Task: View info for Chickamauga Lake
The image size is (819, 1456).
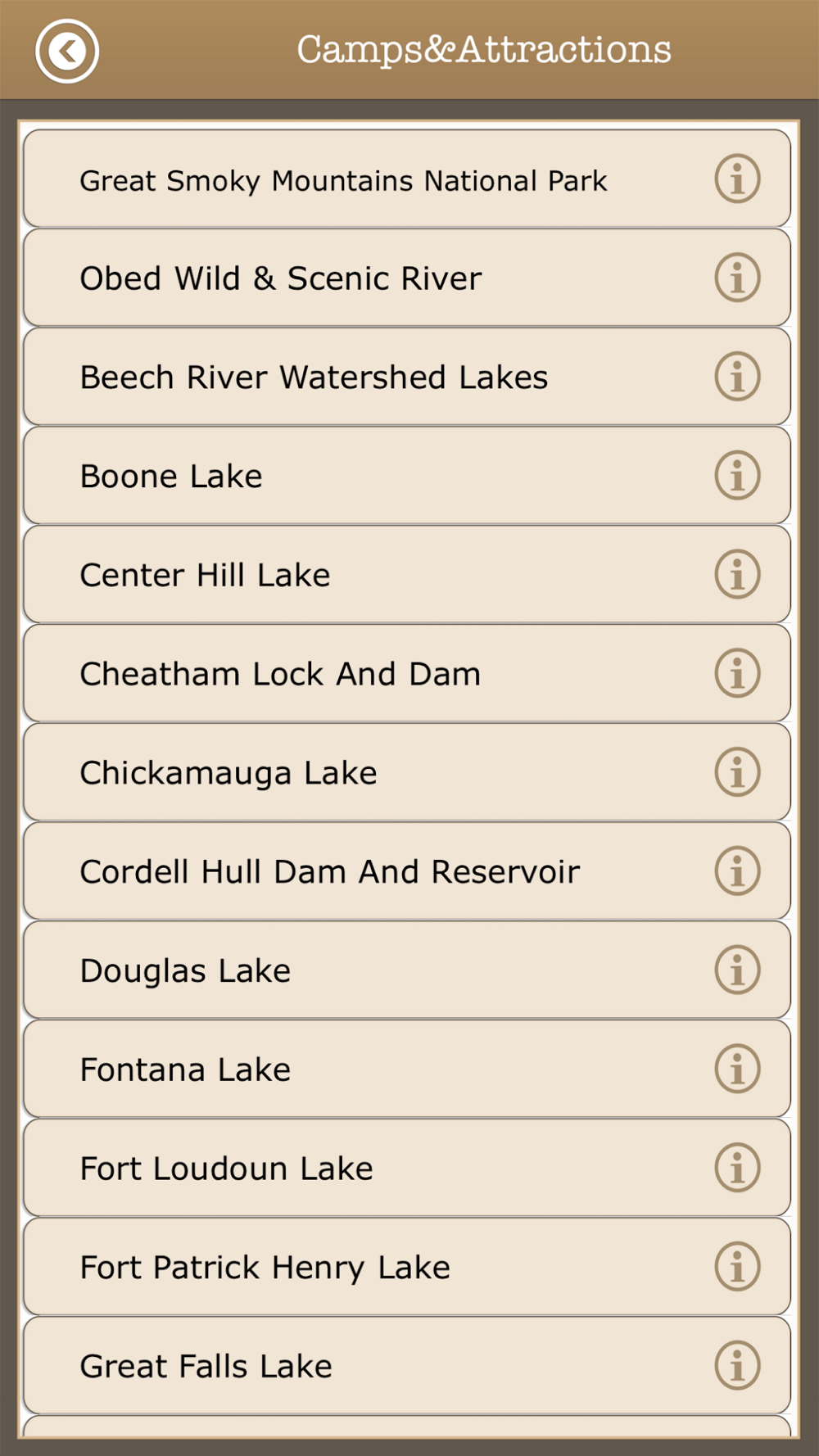Action: tap(737, 772)
